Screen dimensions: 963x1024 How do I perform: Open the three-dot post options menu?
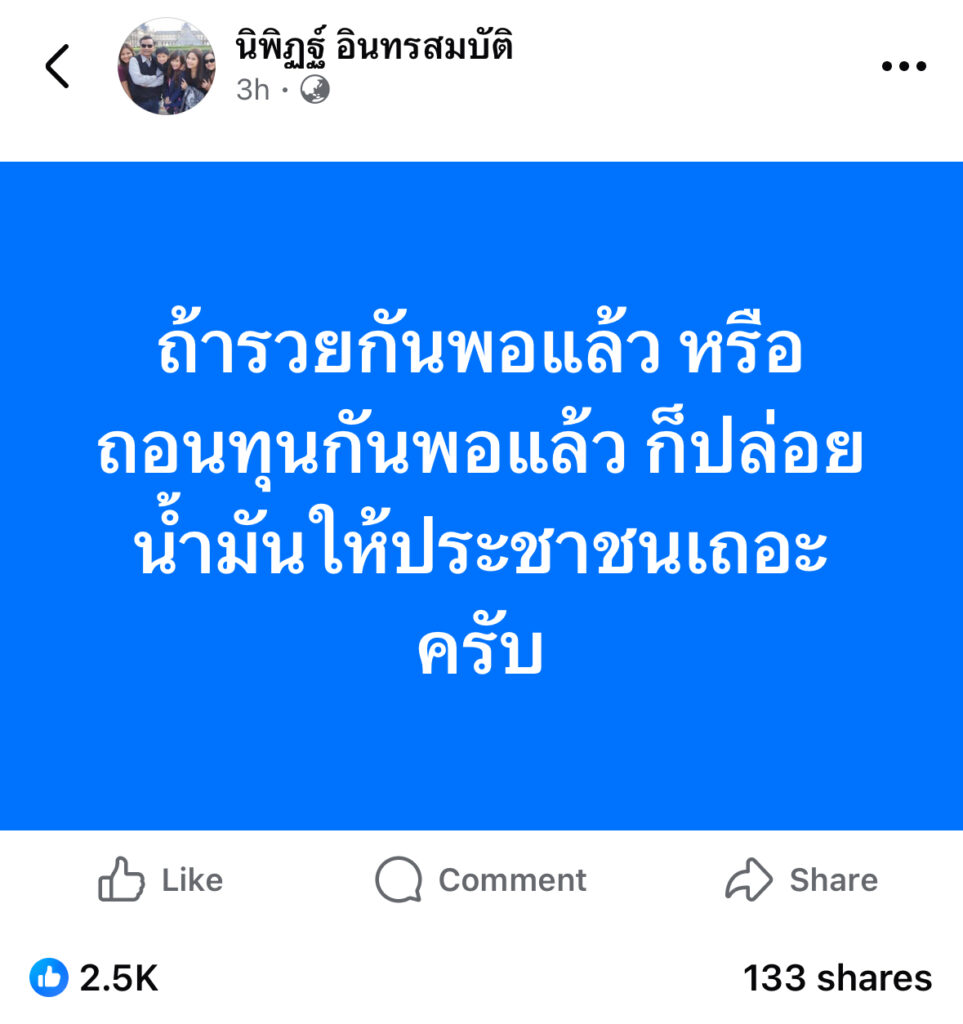(903, 67)
